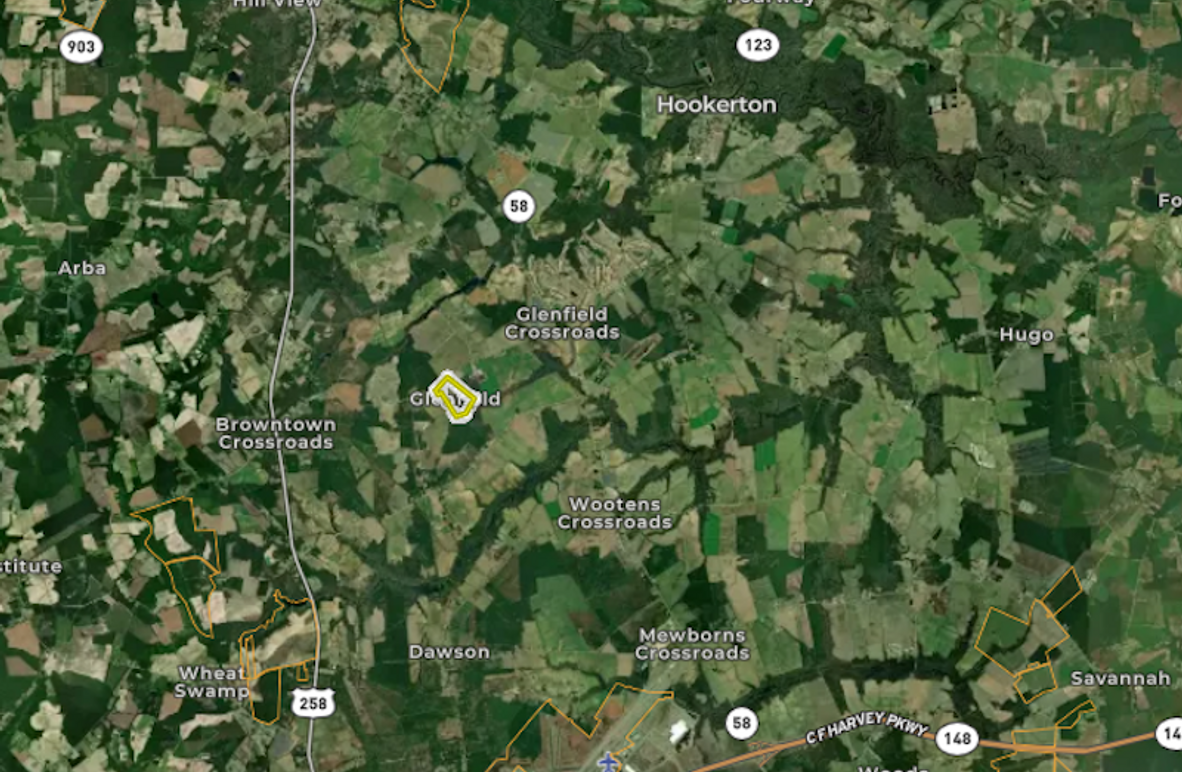This screenshot has height=772, width=1182.
Task: Select the yellow highlighted parcel at Glenfield
Action: point(453,396)
